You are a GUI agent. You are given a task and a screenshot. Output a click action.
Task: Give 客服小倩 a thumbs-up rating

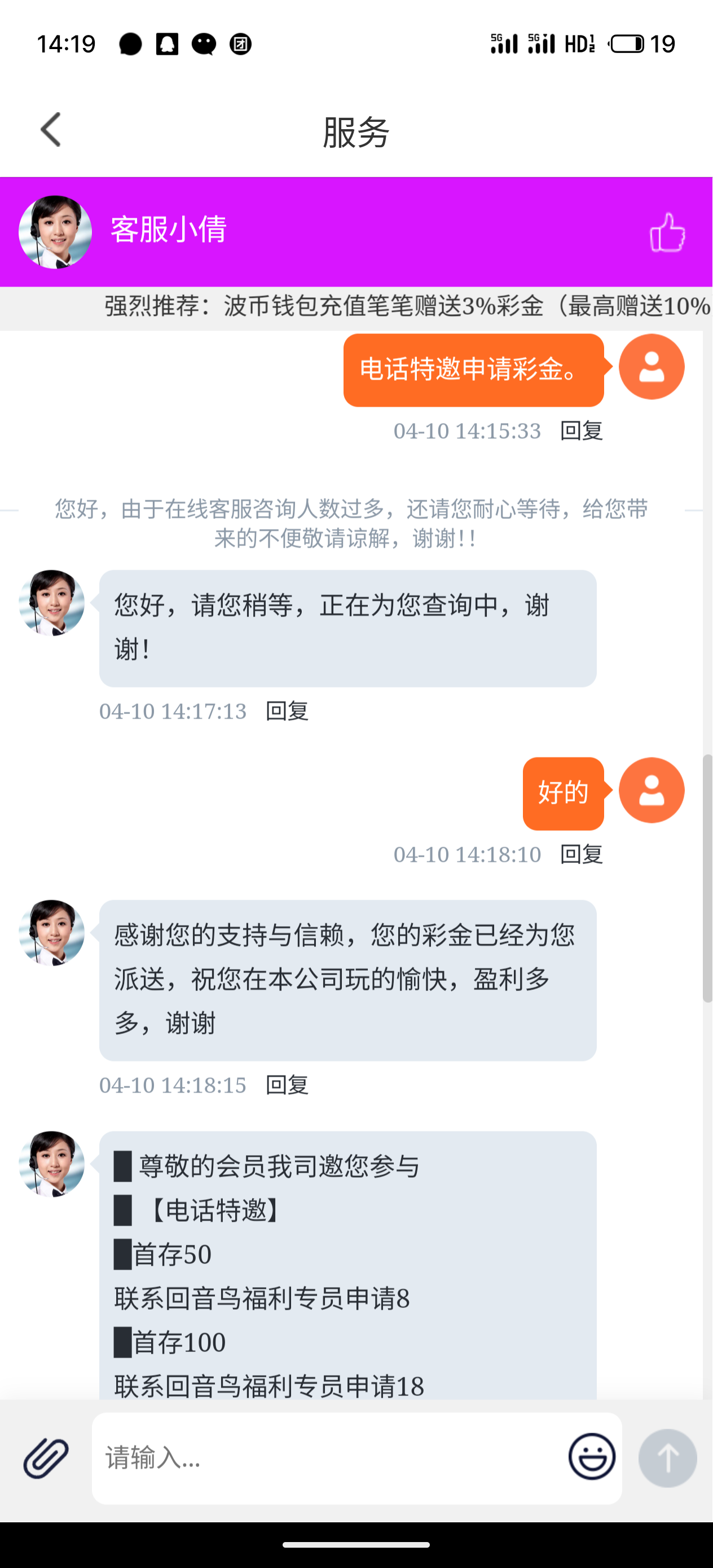[x=667, y=232]
